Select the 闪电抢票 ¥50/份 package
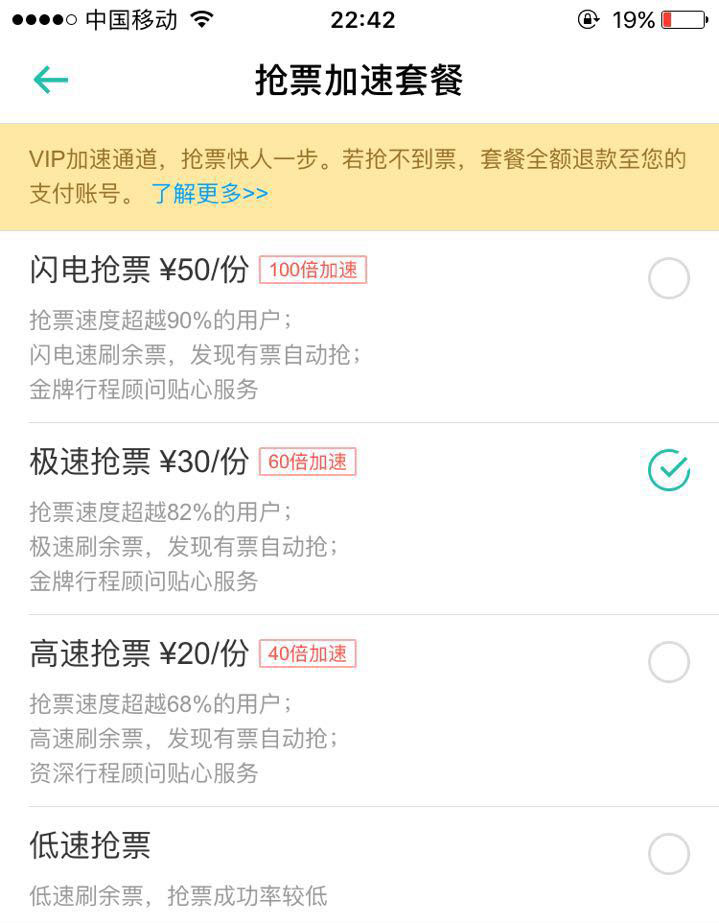 click(x=668, y=278)
